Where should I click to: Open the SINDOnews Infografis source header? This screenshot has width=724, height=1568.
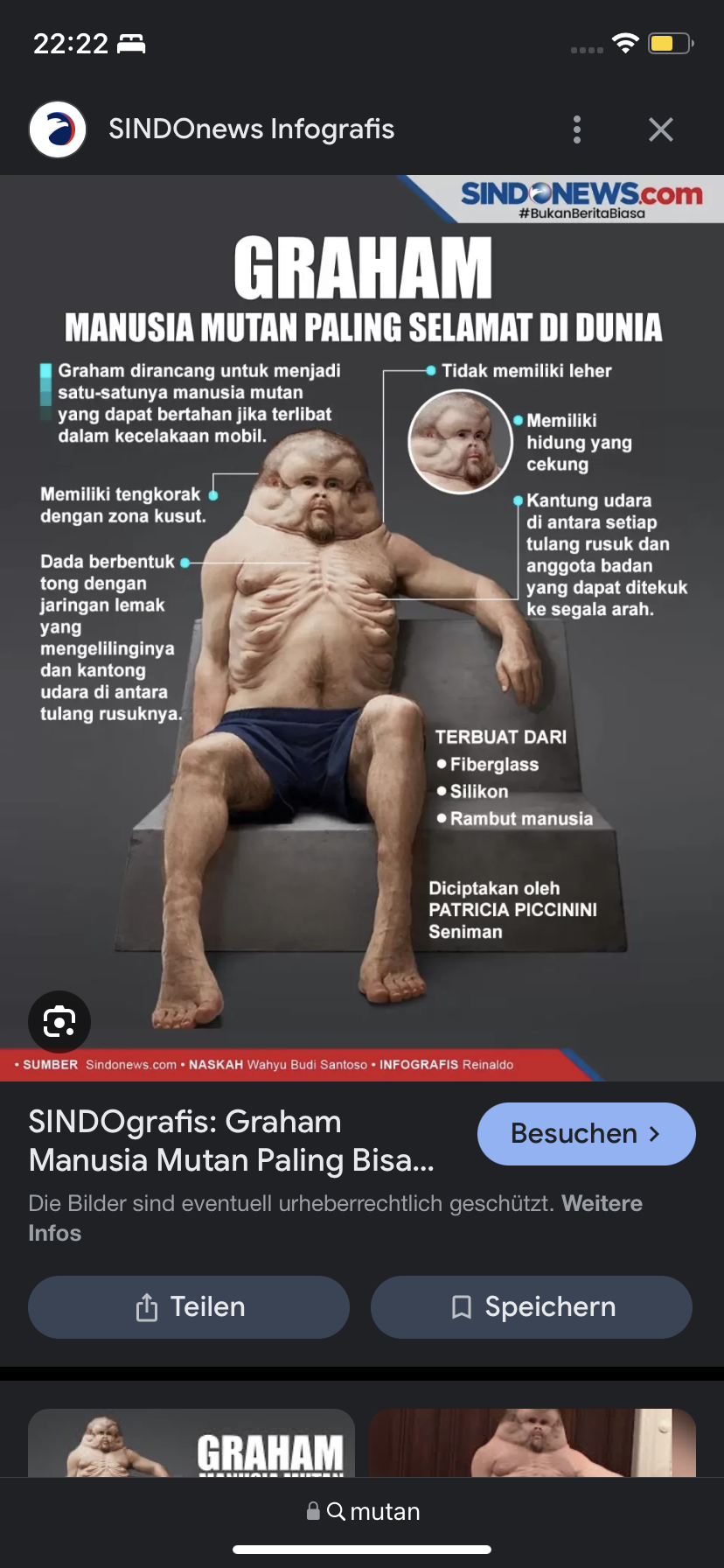pyautogui.click(x=250, y=129)
